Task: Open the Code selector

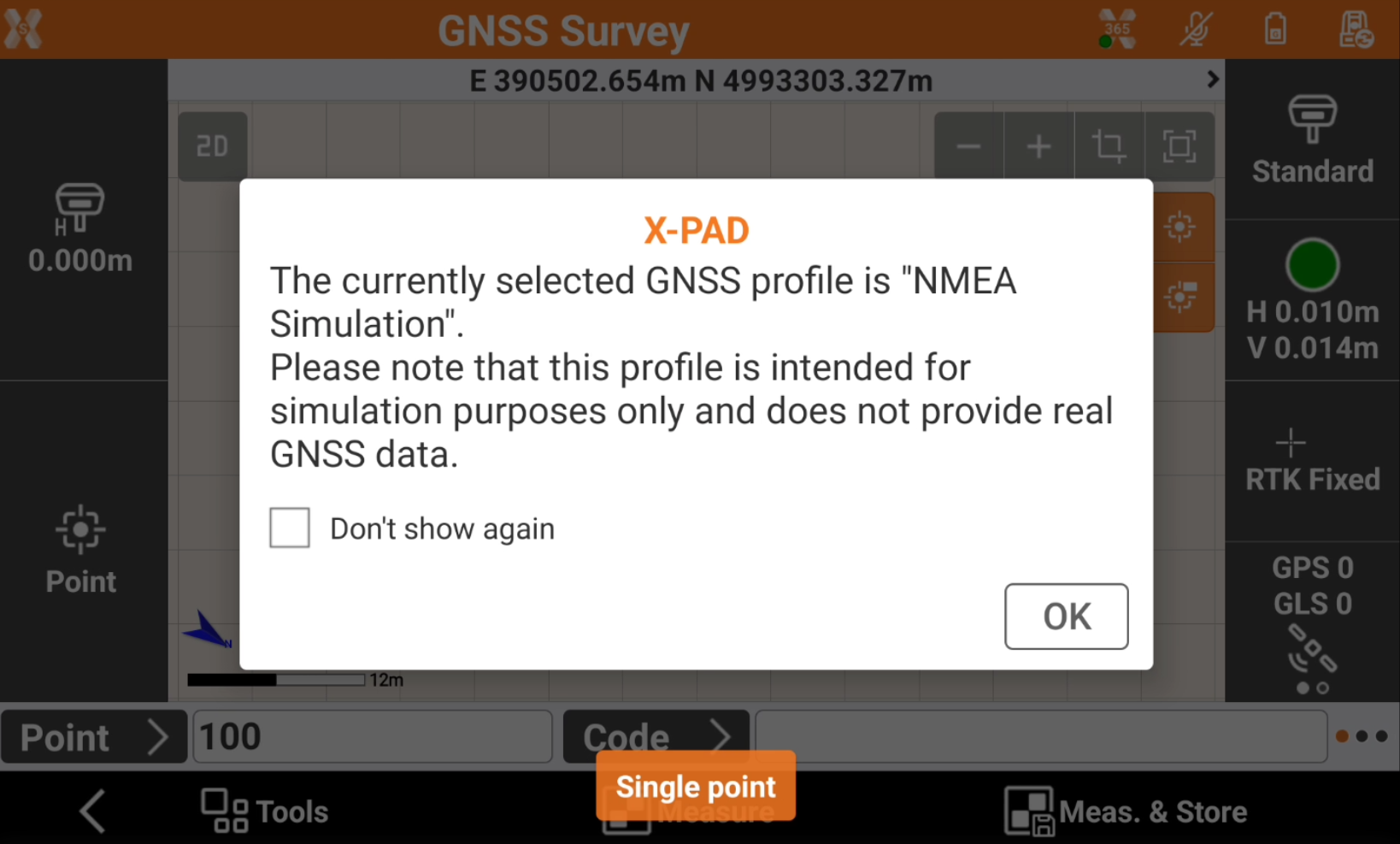Action: click(x=656, y=735)
